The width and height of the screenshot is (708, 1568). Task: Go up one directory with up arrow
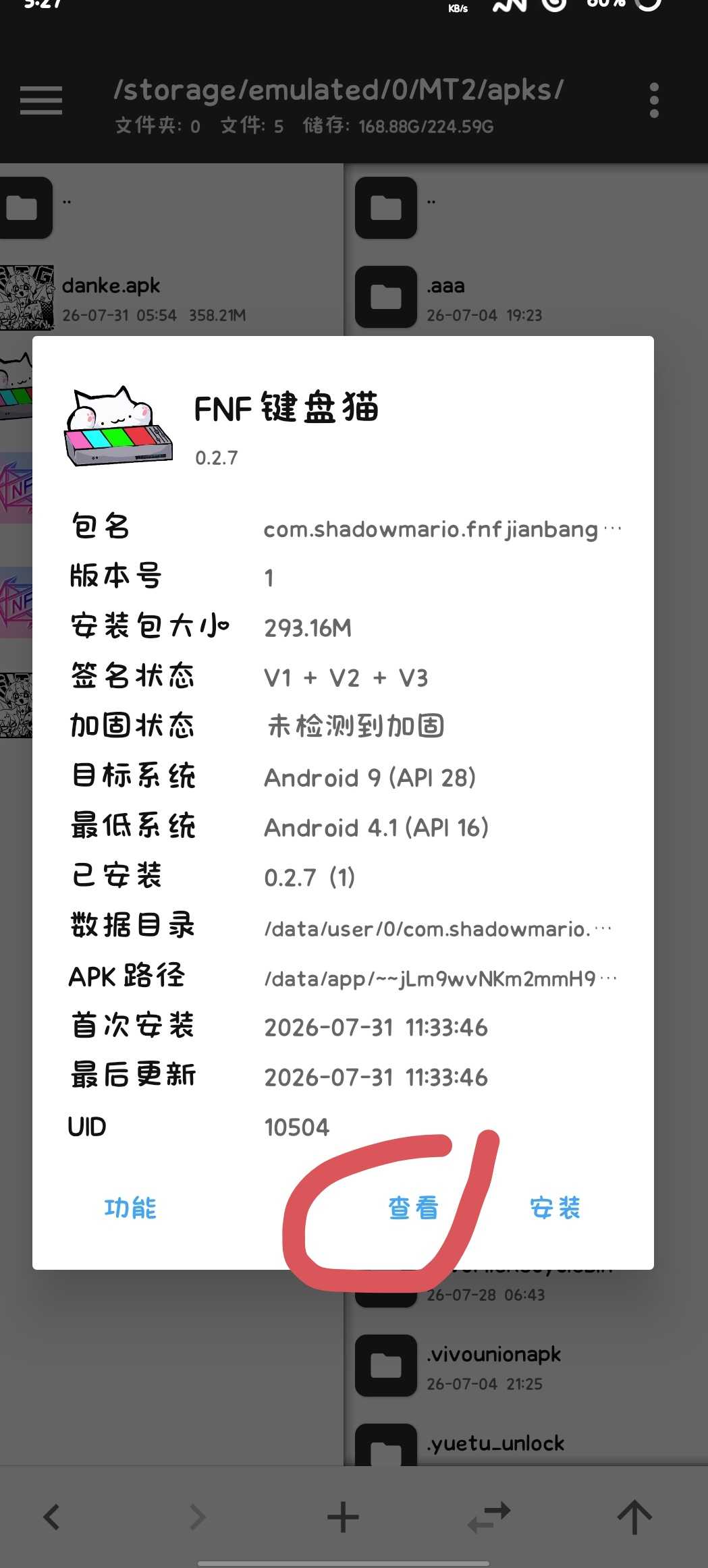(634, 1517)
